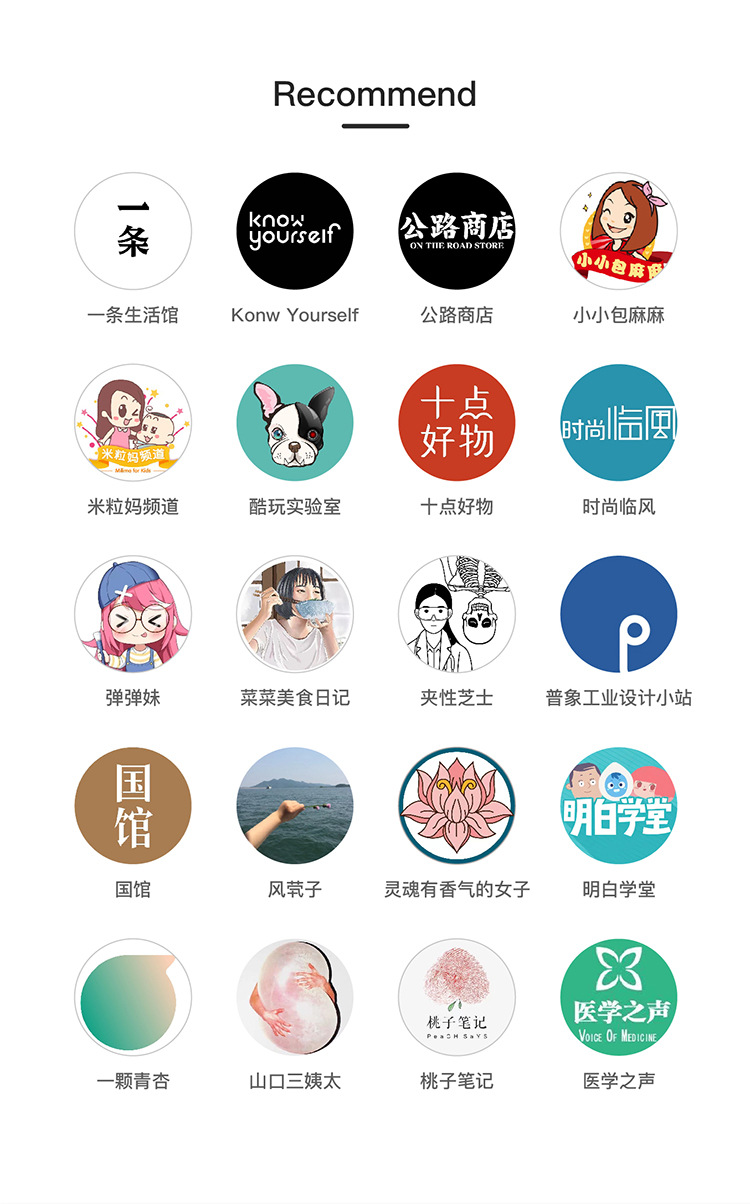This screenshot has width=750, height=1204.
Task: Open 公路商店 from the recommendations
Action: tap(457, 231)
